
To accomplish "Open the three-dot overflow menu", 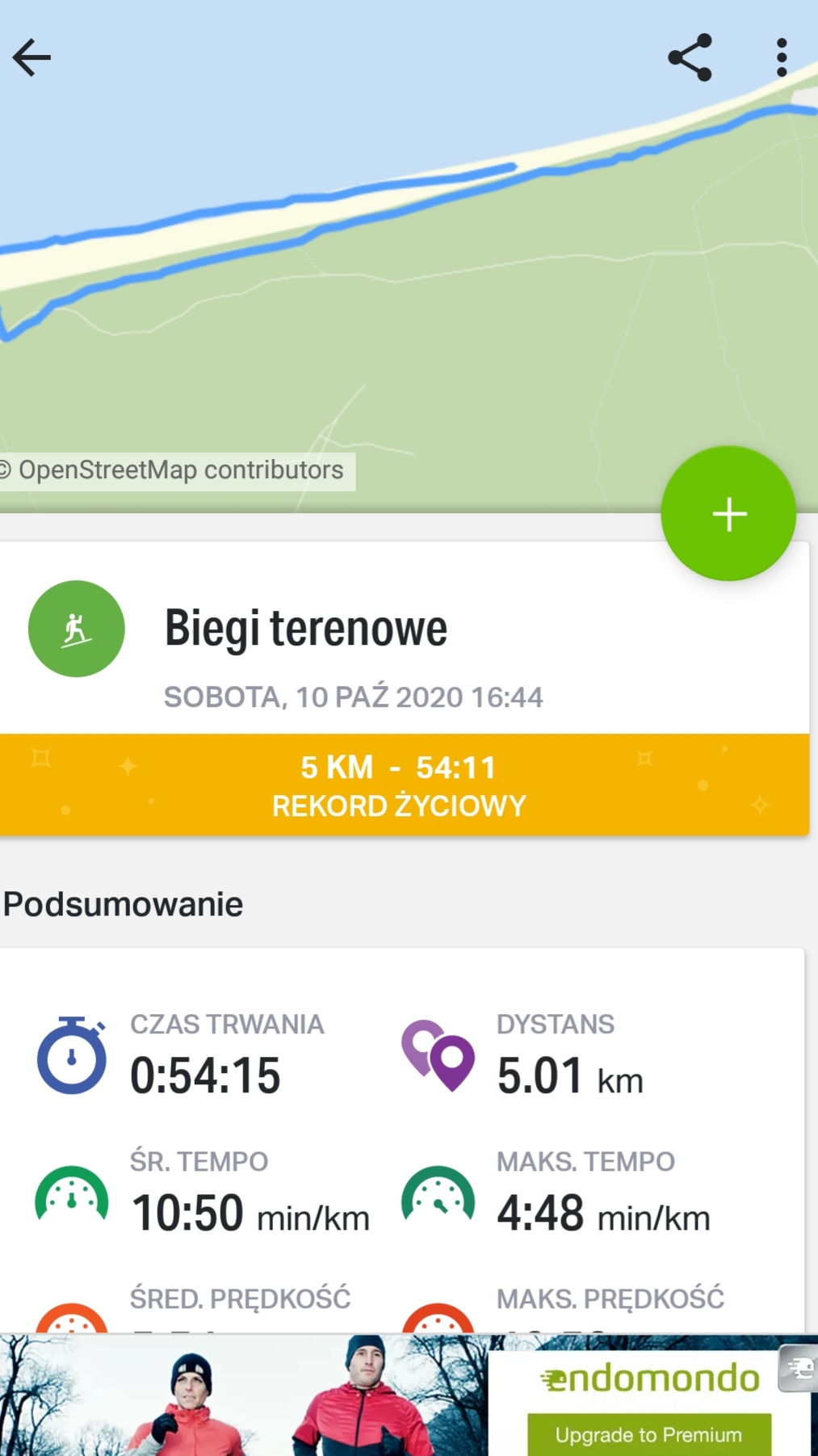I will 781,58.
